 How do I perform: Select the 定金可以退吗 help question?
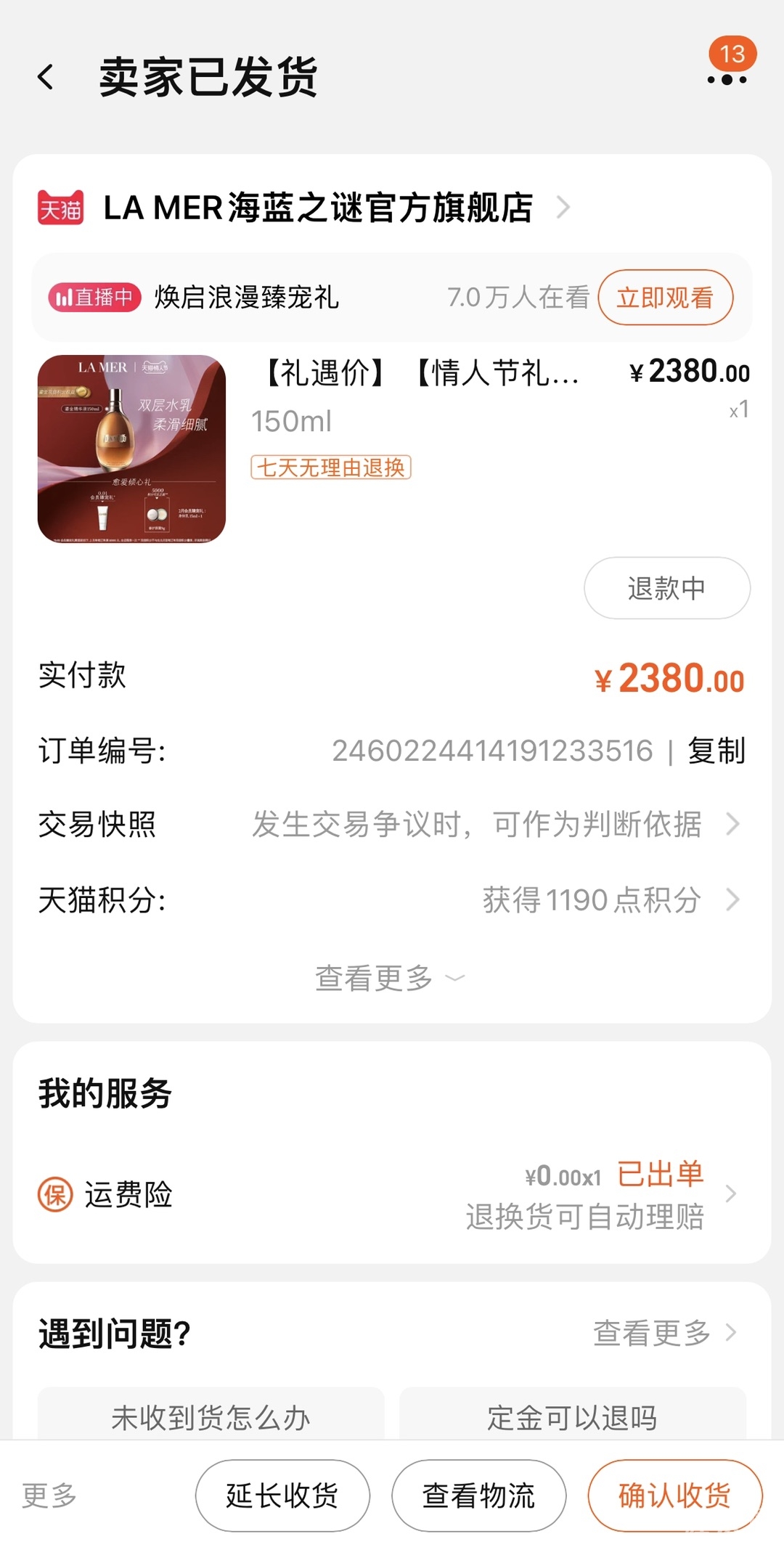572,1417
